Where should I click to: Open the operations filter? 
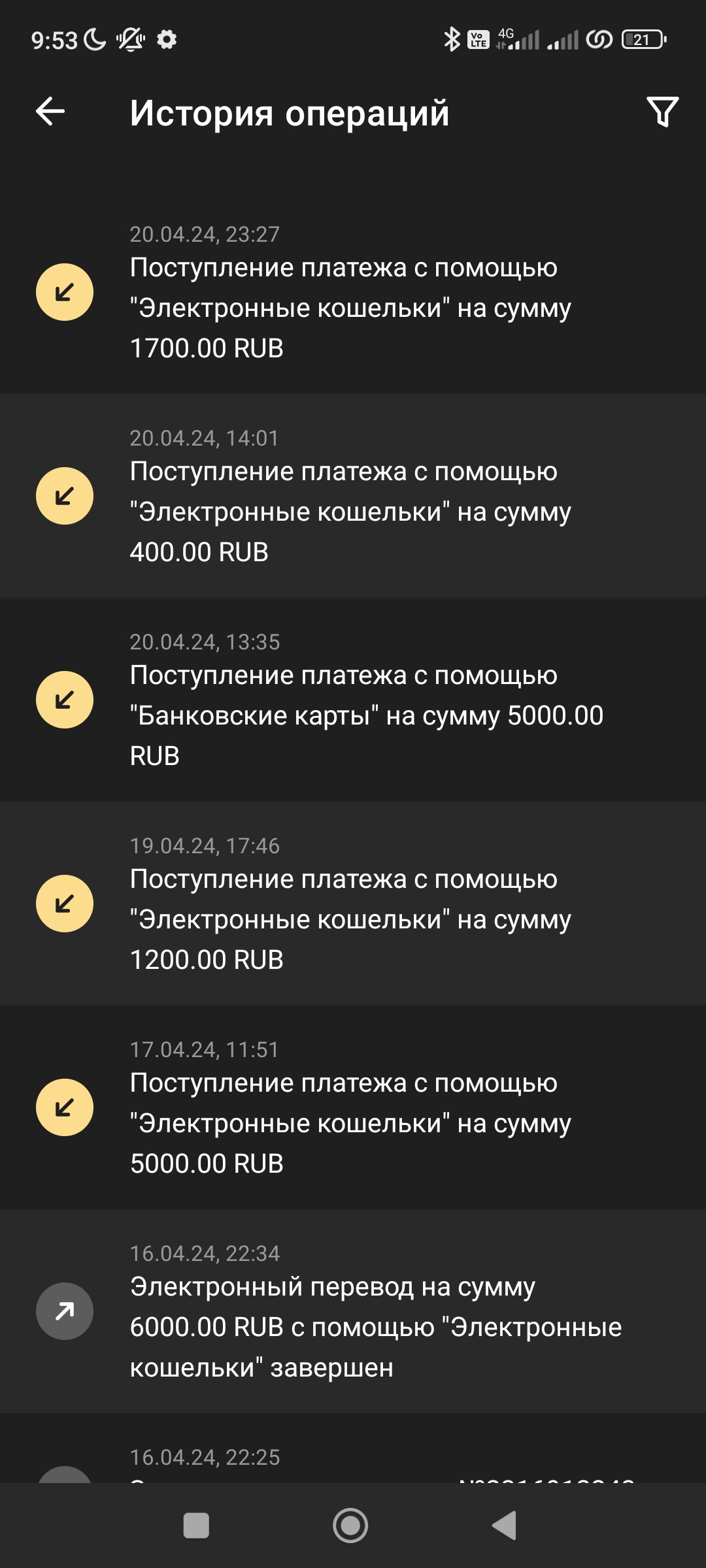click(662, 112)
